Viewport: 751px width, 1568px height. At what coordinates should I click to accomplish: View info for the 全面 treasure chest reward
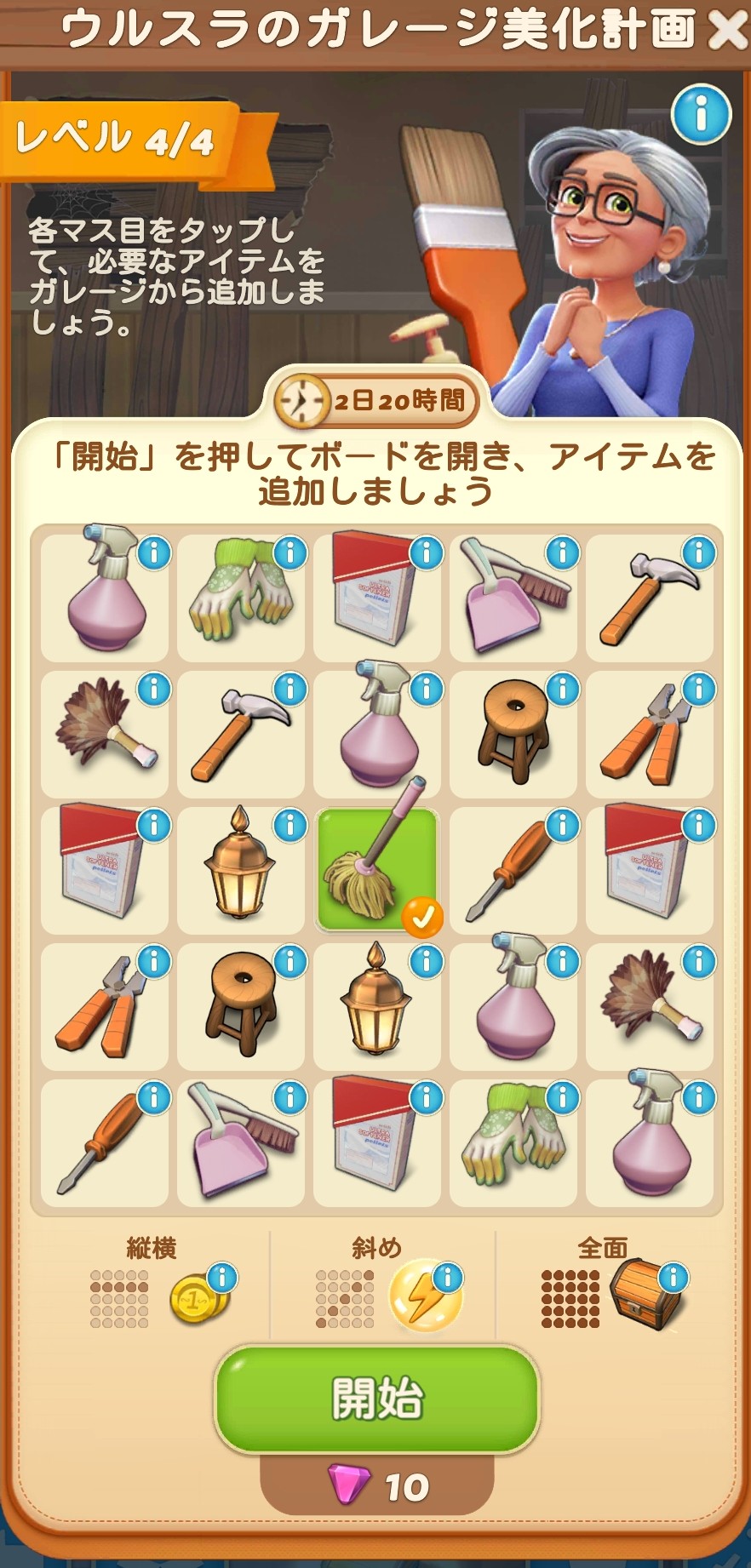tap(673, 1278)
